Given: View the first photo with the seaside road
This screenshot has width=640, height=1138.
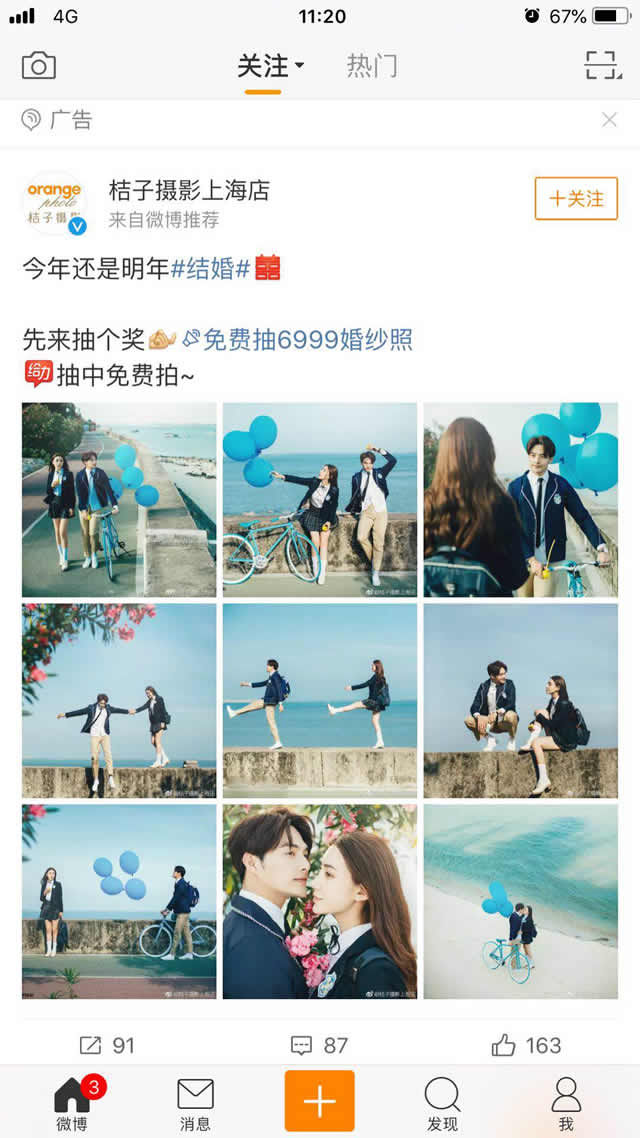Looking at the screenshot, I should [x=119, y=500].
